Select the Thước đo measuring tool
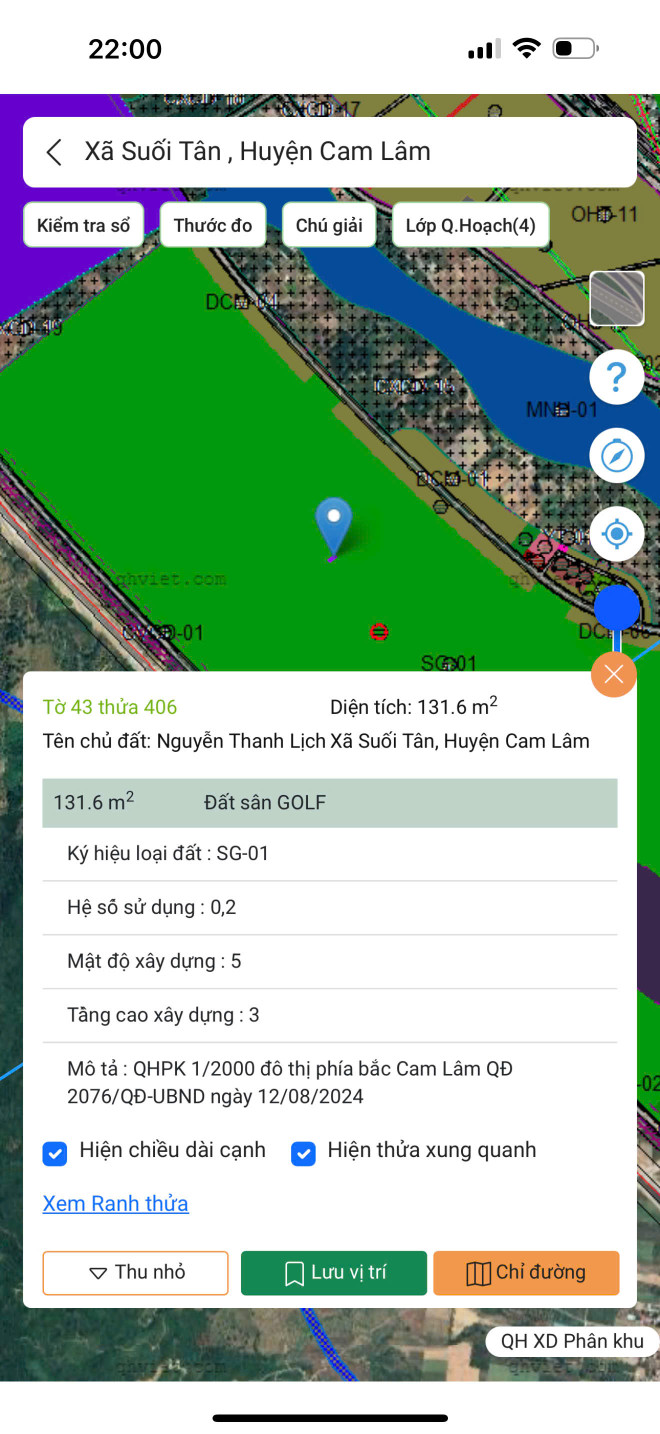Screen dimensions: 660x1434 tap(213, 225)
